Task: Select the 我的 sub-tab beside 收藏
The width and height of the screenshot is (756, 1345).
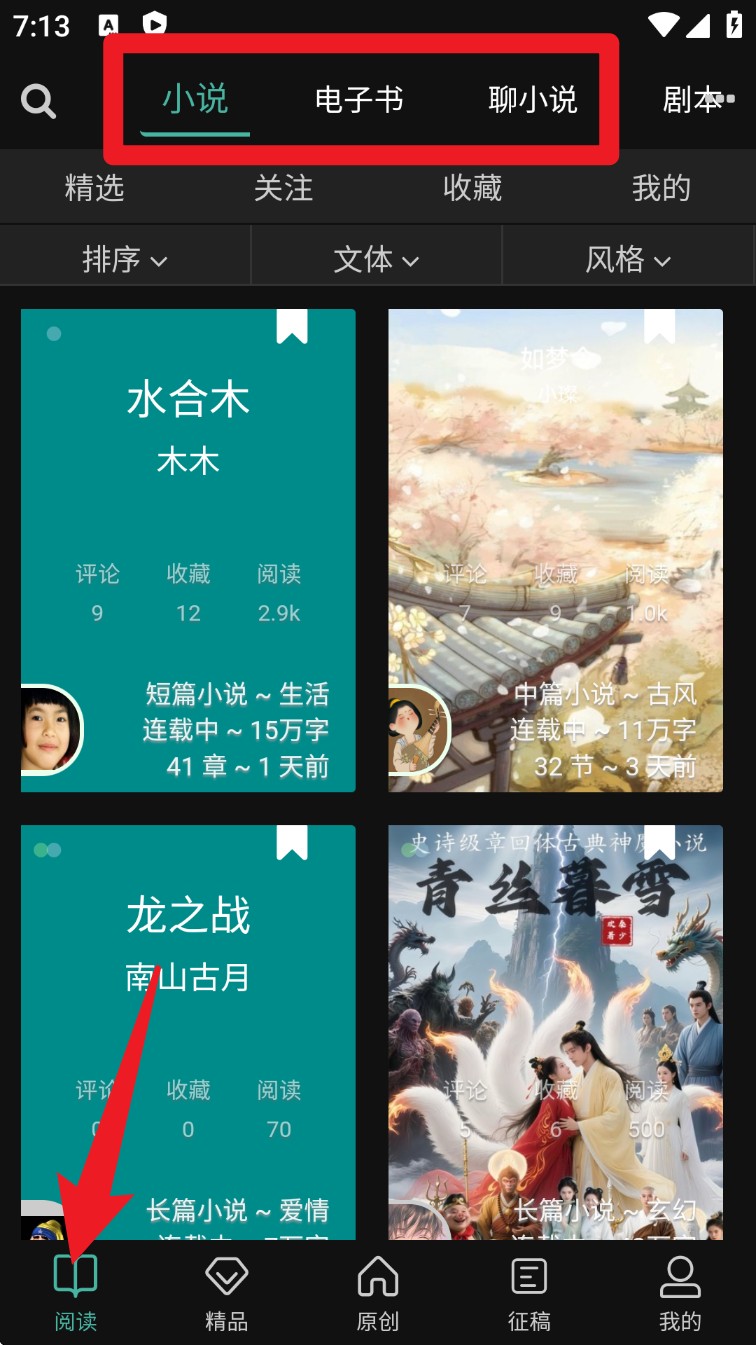Action: (x=661, y=188)
